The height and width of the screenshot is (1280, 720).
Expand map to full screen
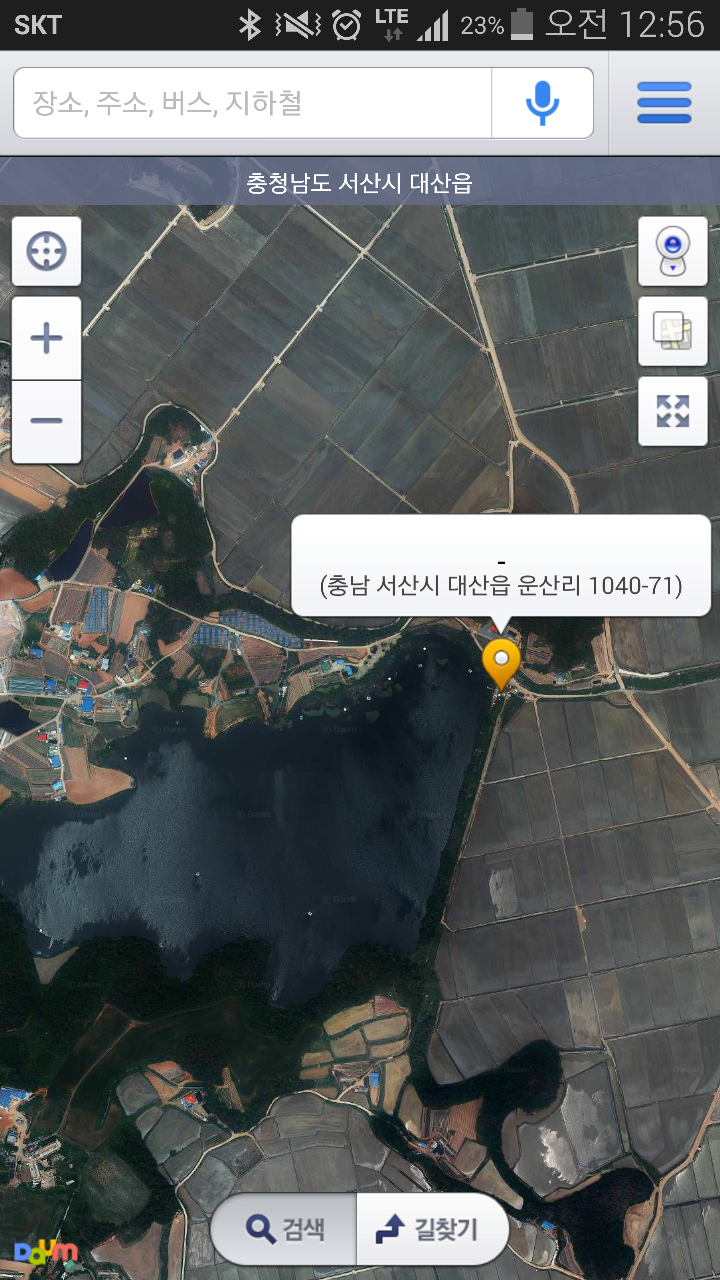click(x=673, y=411)
